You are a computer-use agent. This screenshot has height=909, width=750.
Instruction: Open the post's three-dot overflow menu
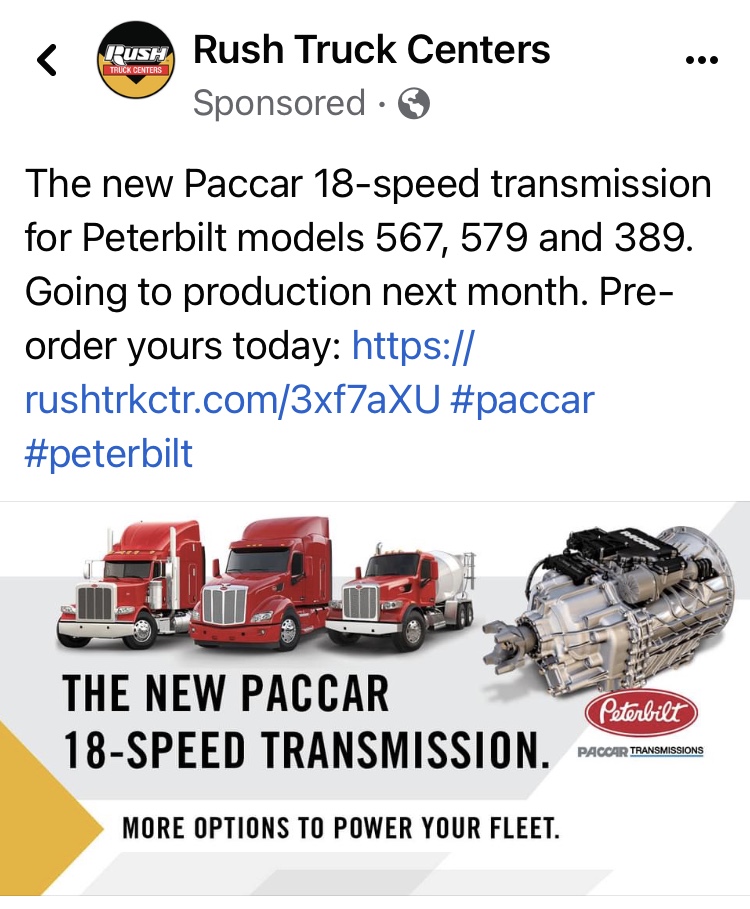703,60
